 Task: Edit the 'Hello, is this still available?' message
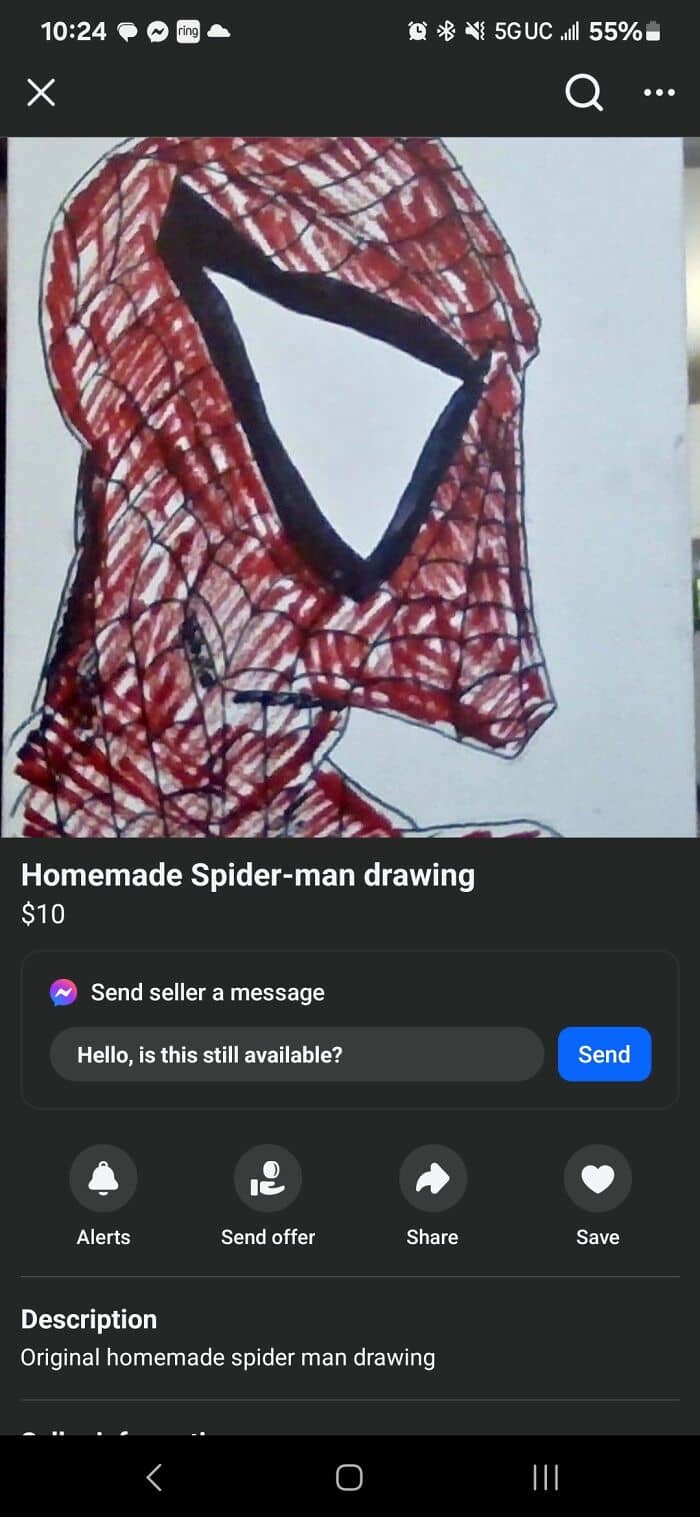(x=296, y=1054)
